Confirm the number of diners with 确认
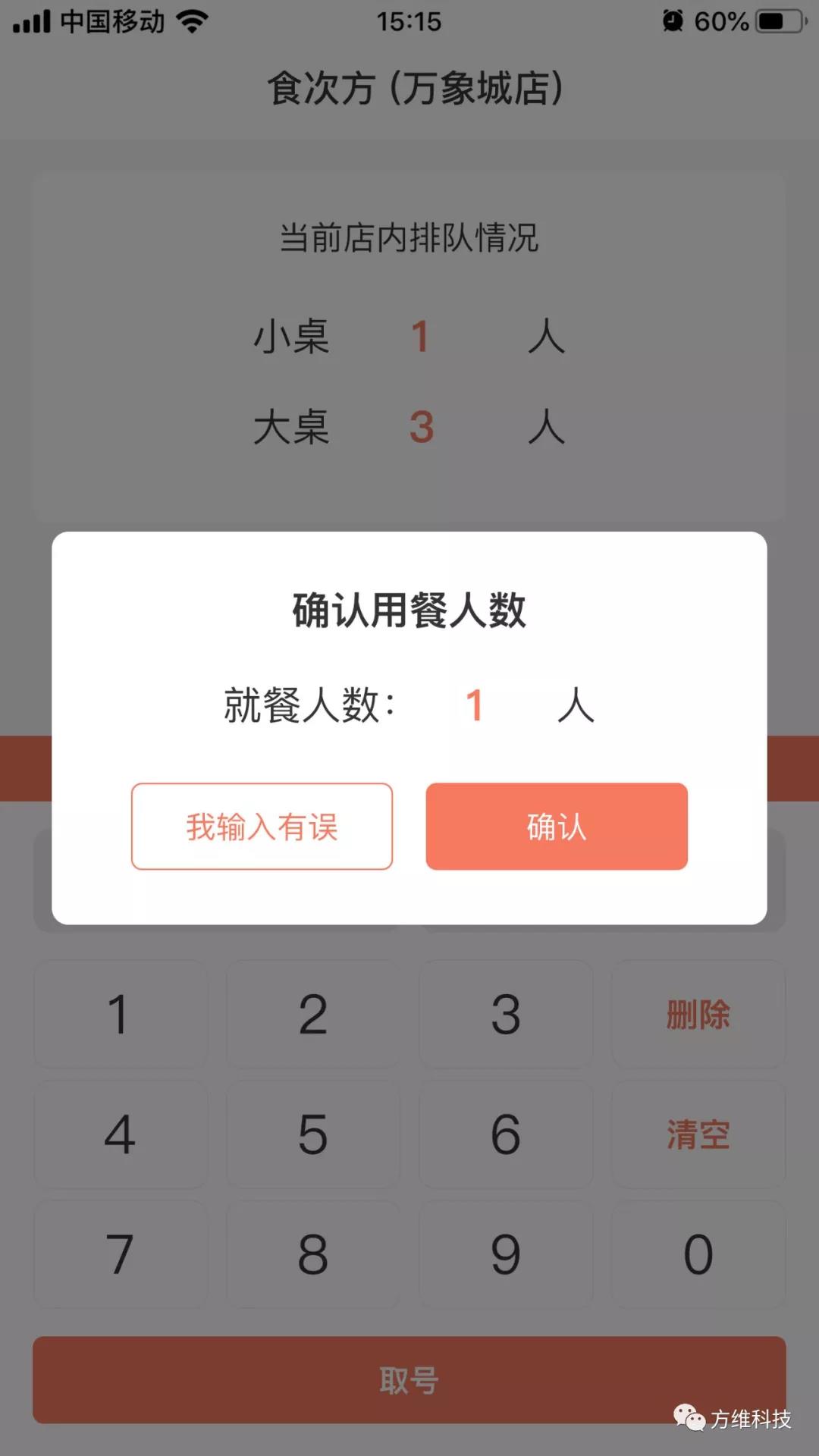This screenshot has width=819, height=1456. pyautogui.click(x=557, y=827)
